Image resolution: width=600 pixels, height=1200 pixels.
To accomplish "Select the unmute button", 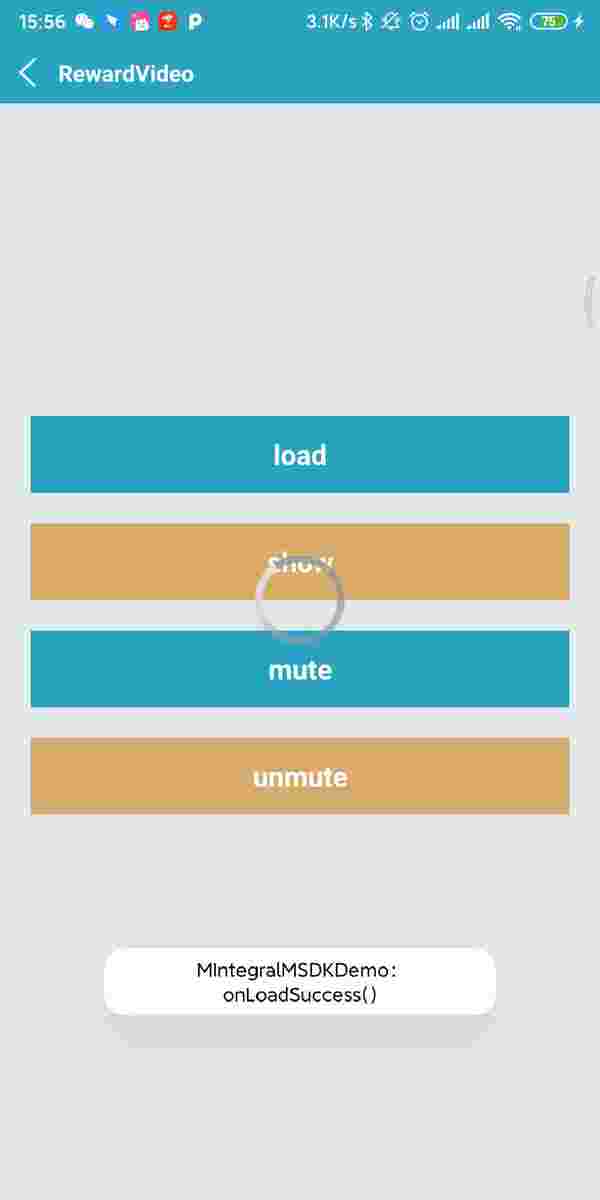I will 300,776.
